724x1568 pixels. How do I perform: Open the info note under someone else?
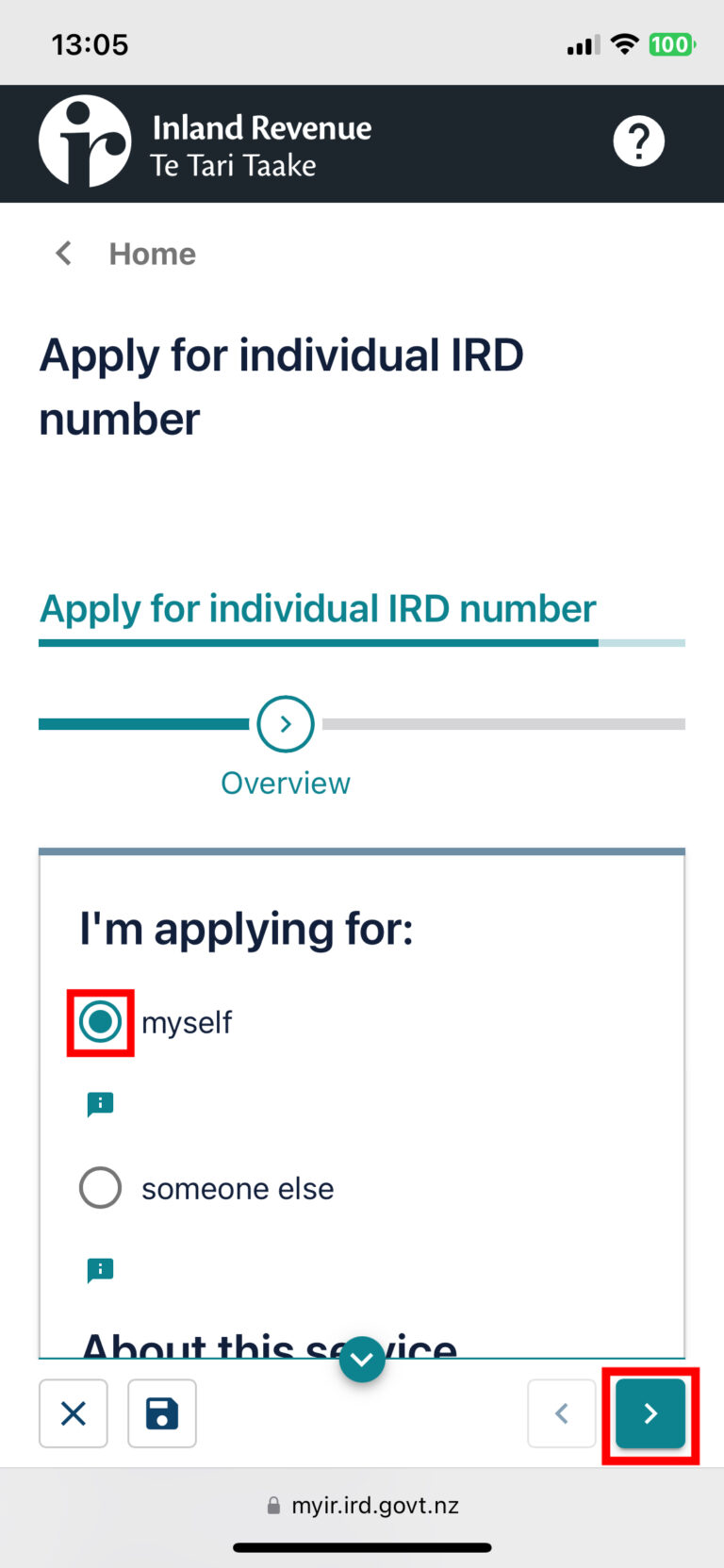(100, 1270)
